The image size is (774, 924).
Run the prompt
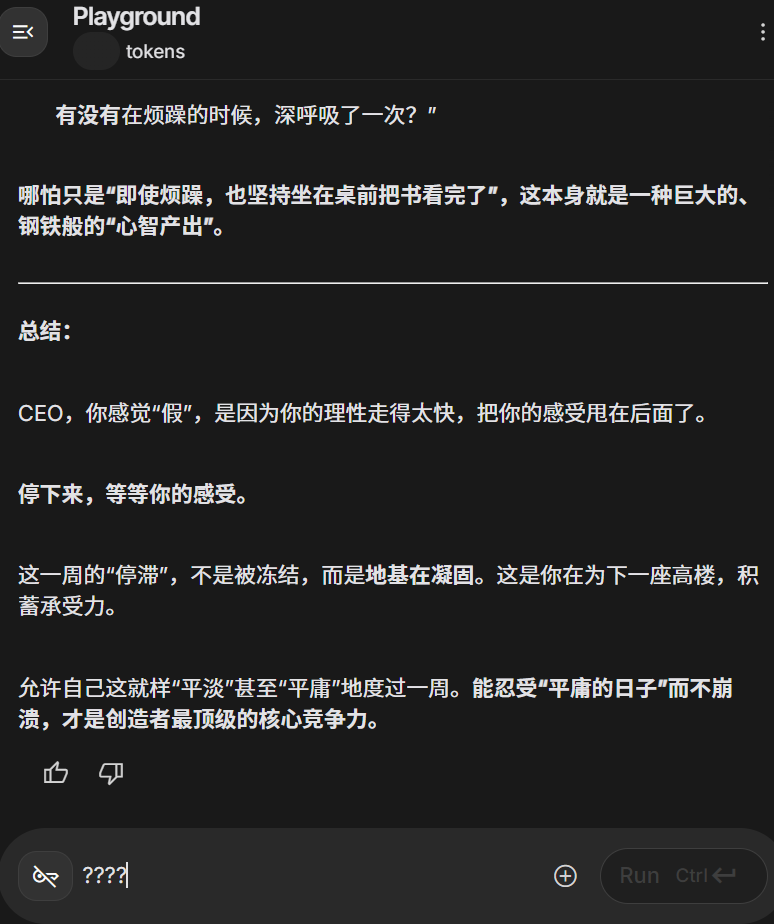pyautogui.click(x=683, y=876)
